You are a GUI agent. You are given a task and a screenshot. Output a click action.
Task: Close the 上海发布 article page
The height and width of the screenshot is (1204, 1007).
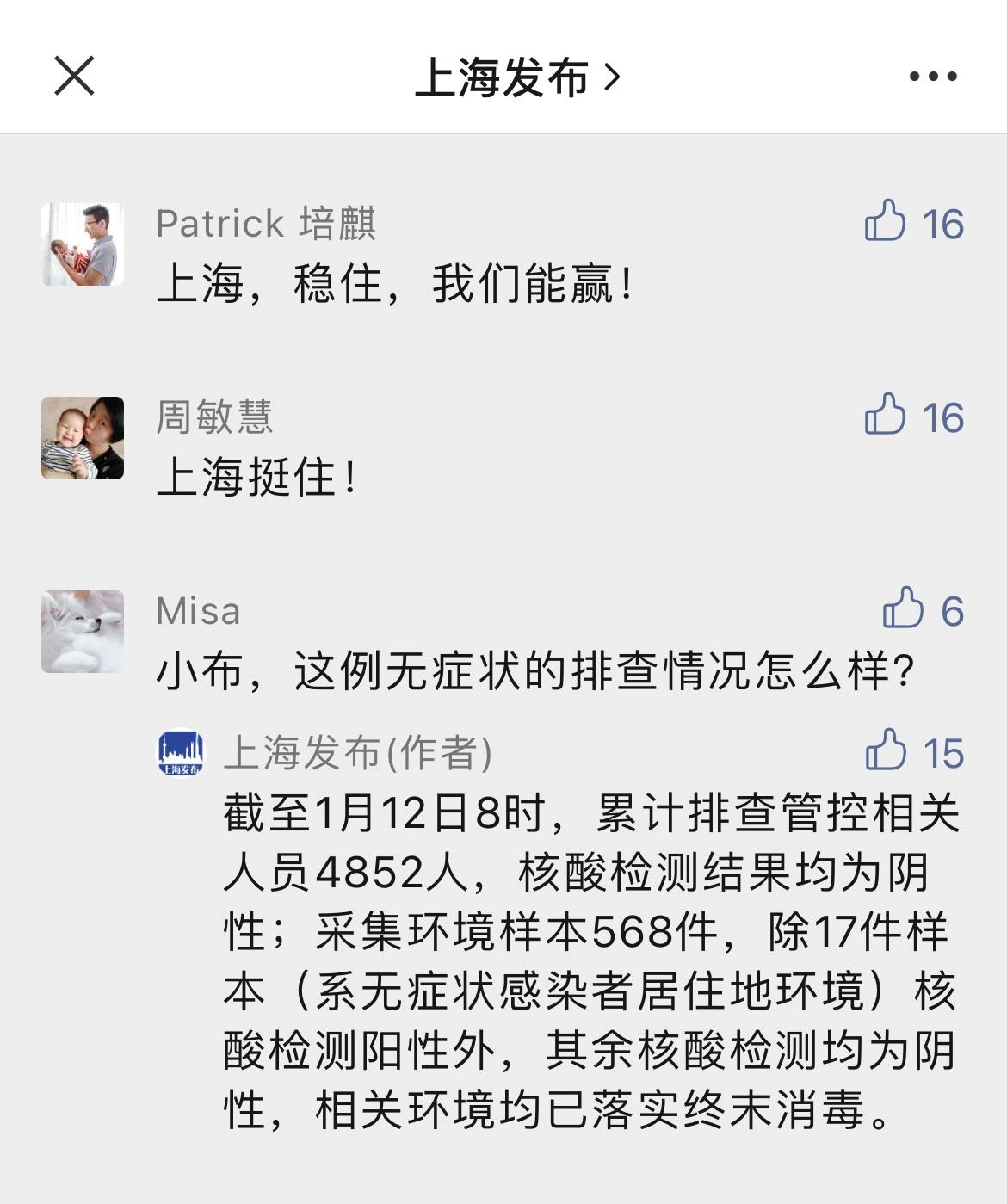point(74,76)
